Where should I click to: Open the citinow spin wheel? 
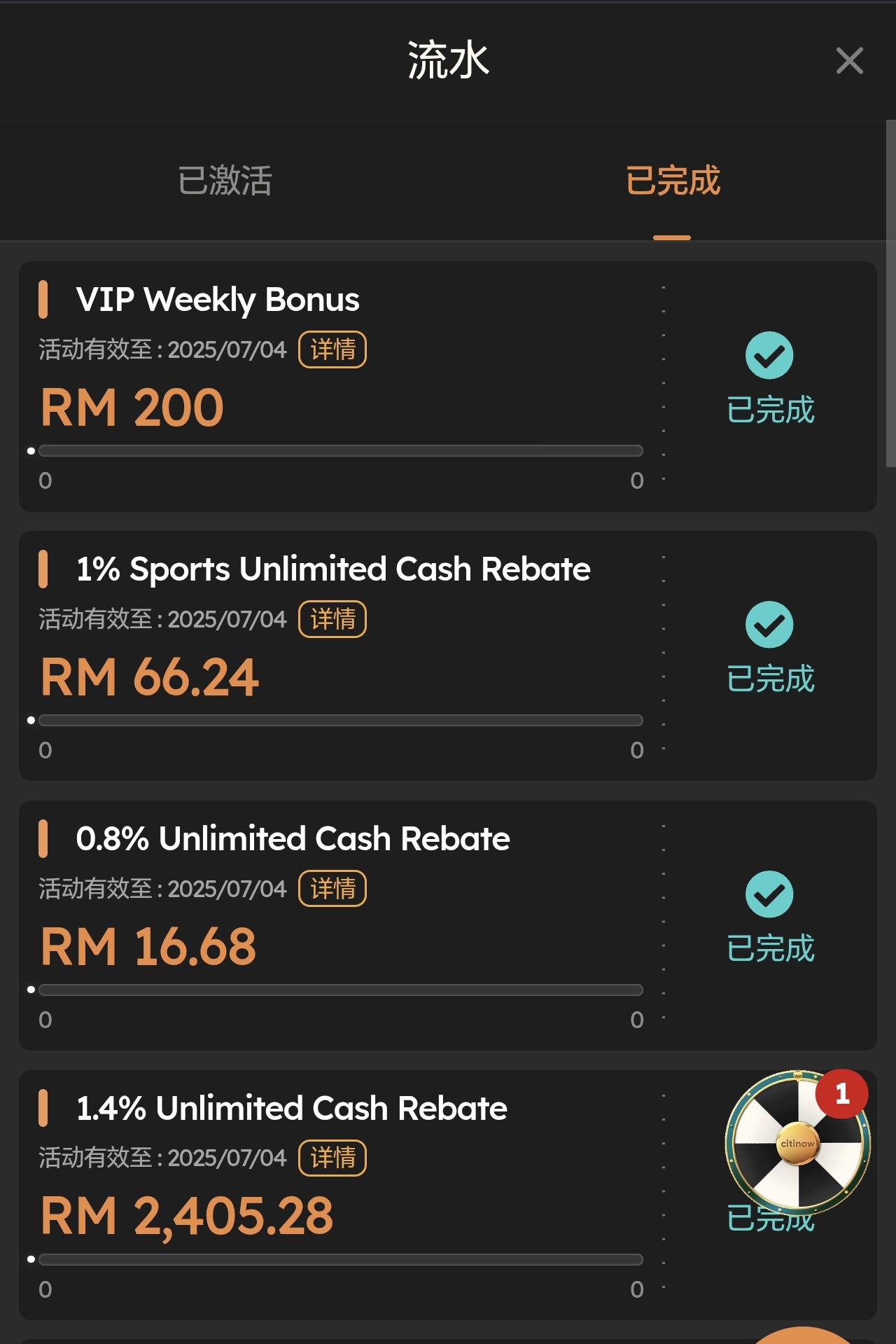pyautogui.click(x=797, y=1143)
